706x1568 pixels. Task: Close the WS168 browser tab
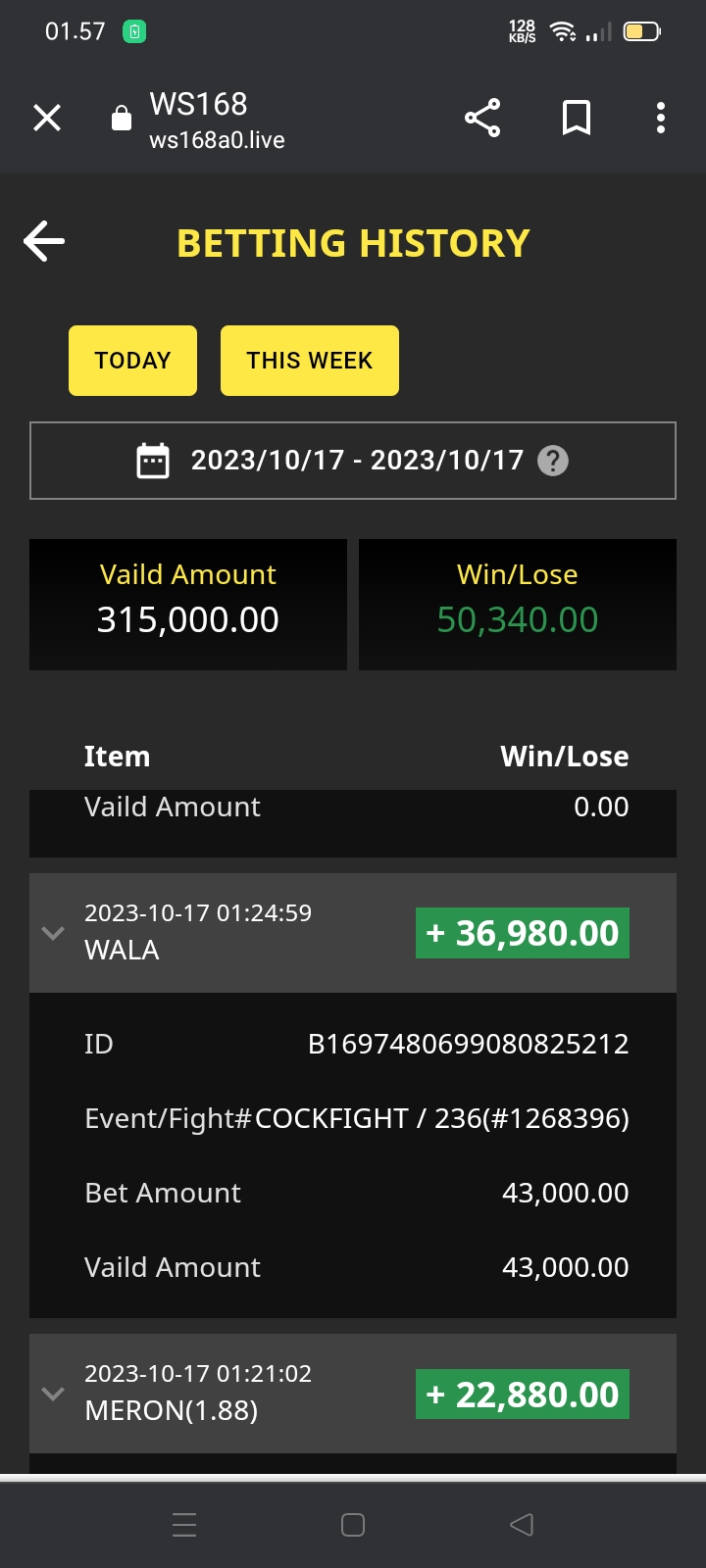pyautogui.click(x=47, y=118)
